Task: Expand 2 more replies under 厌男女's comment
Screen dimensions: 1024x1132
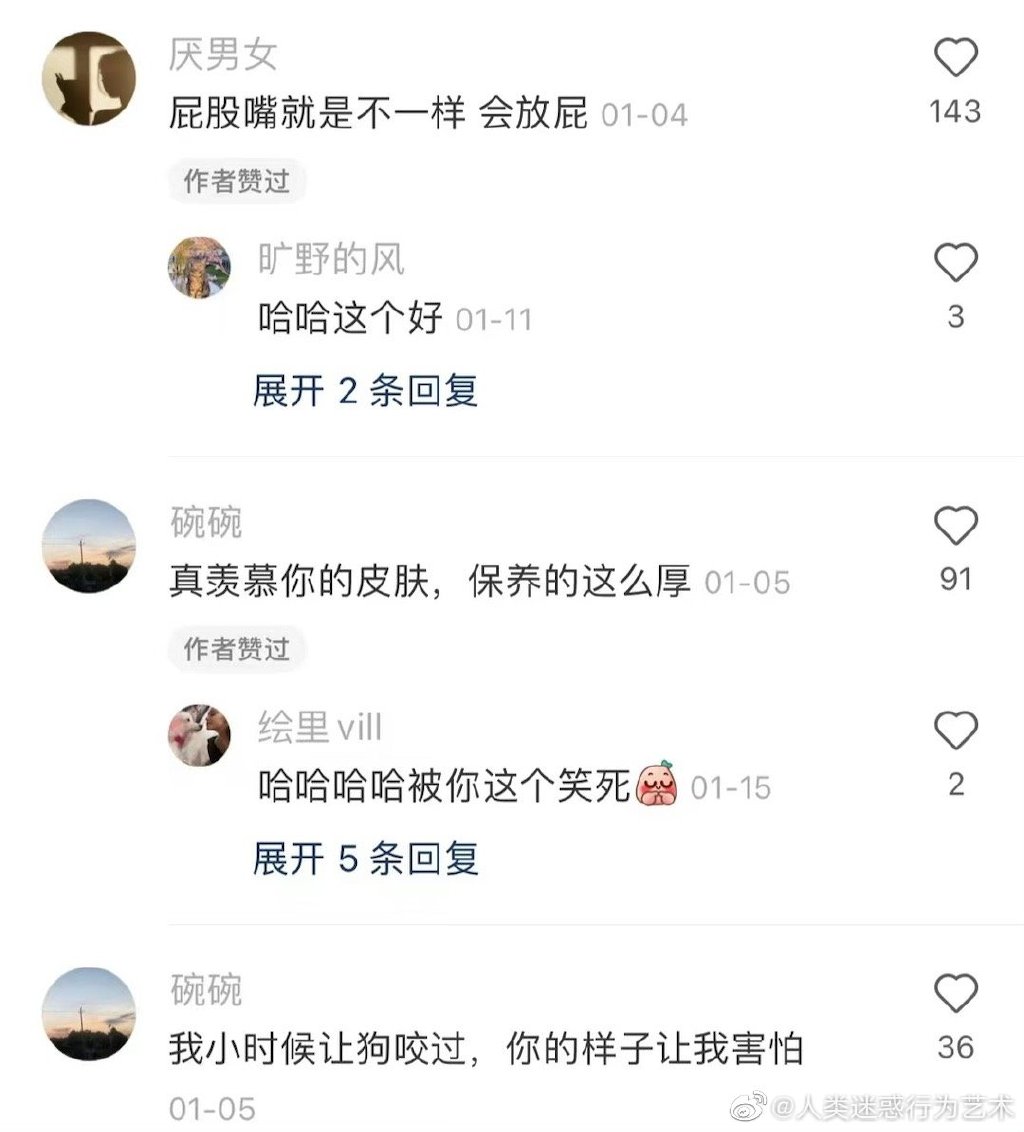Action: [x=365, y=391]
